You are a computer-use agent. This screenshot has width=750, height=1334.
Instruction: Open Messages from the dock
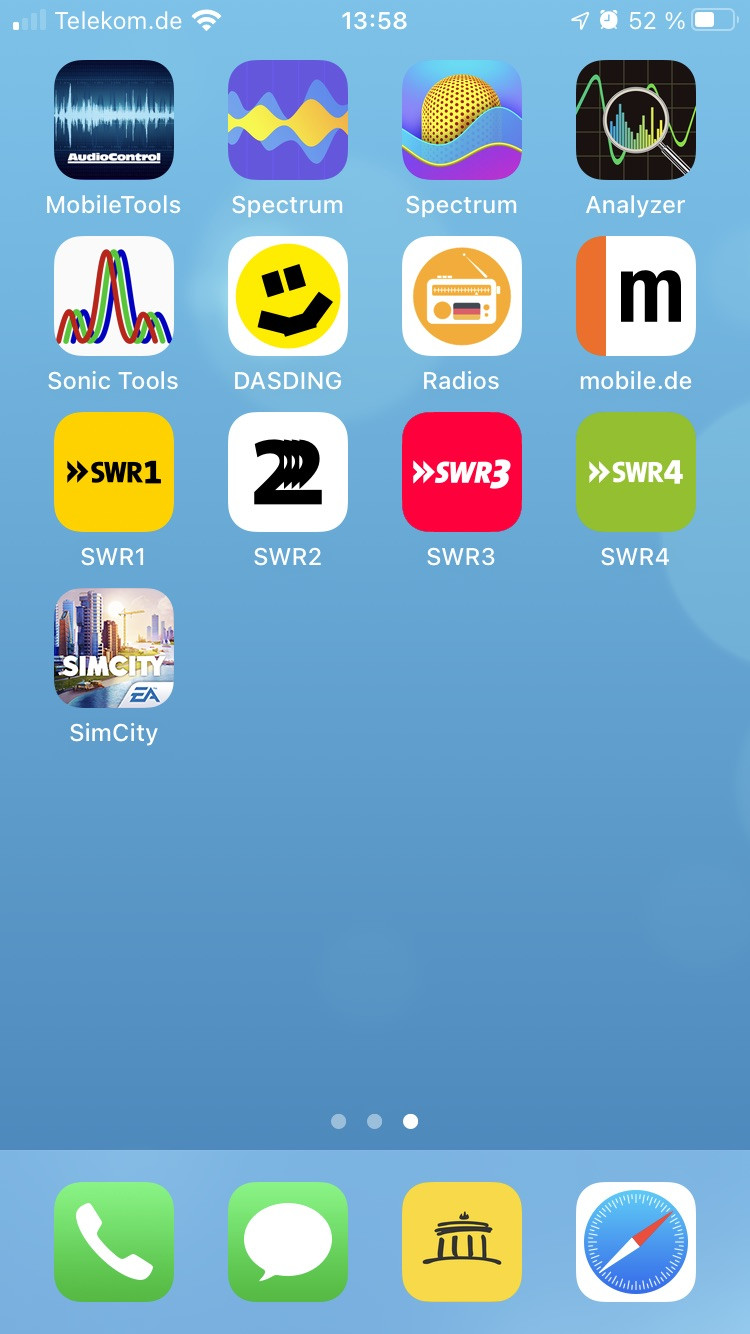click(288, 1242)
